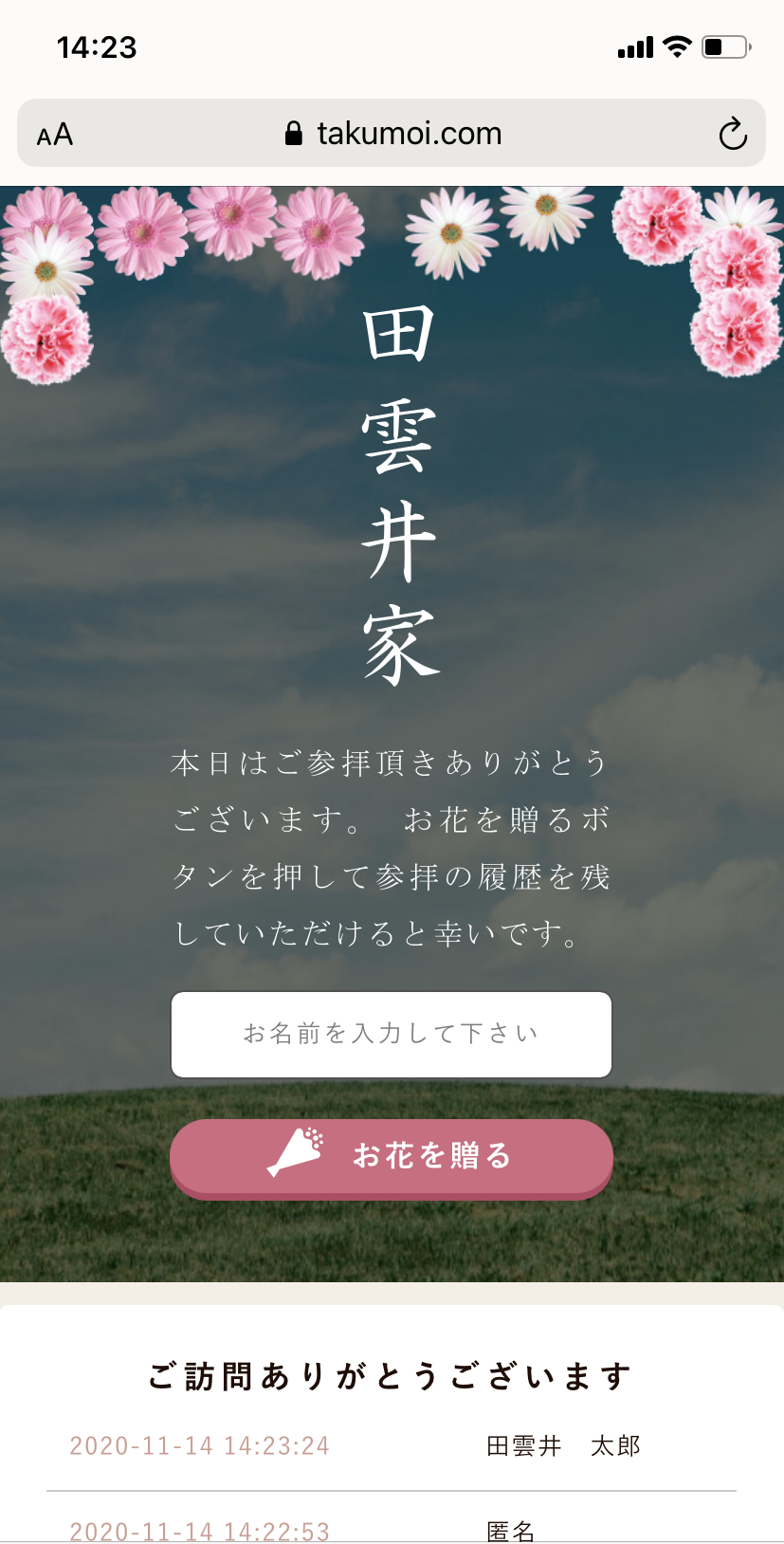Tap the takumoi.com address bar
The image size is (784, 1544).
(x=392, y=134)
